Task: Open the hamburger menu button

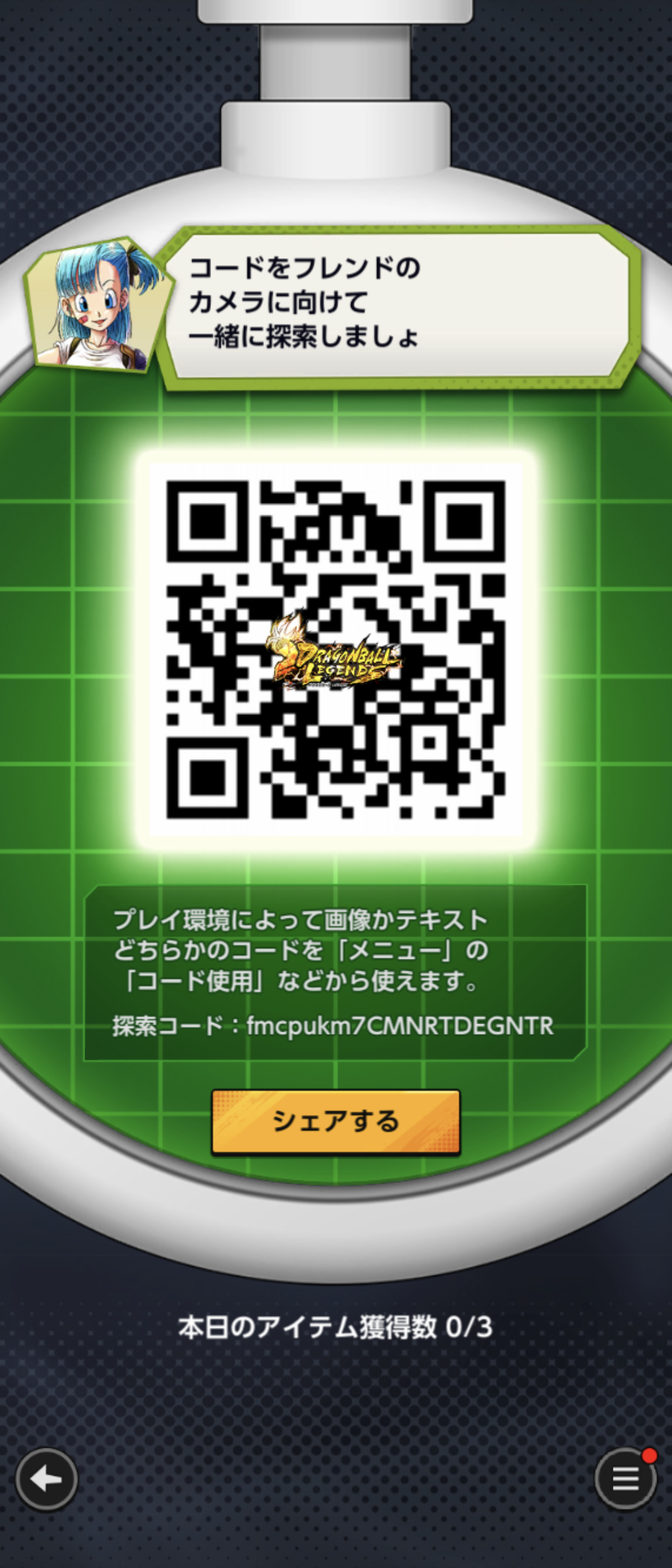Action: click(625, 1479)
